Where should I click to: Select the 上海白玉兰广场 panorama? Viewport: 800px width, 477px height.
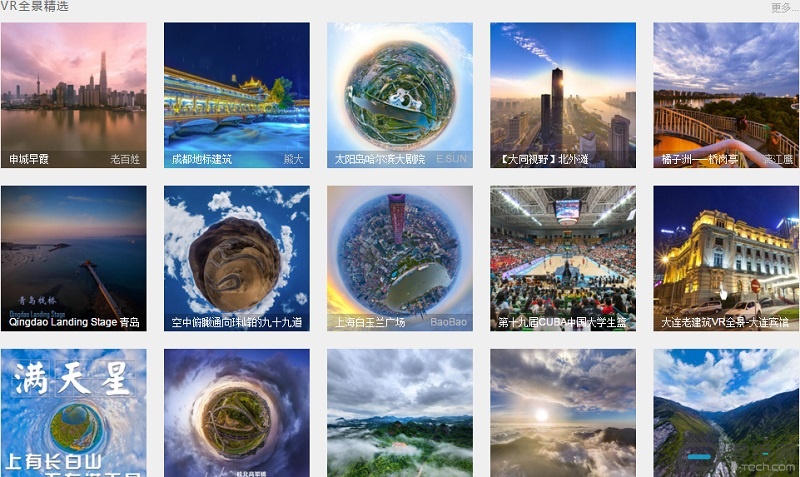[399, 258]
